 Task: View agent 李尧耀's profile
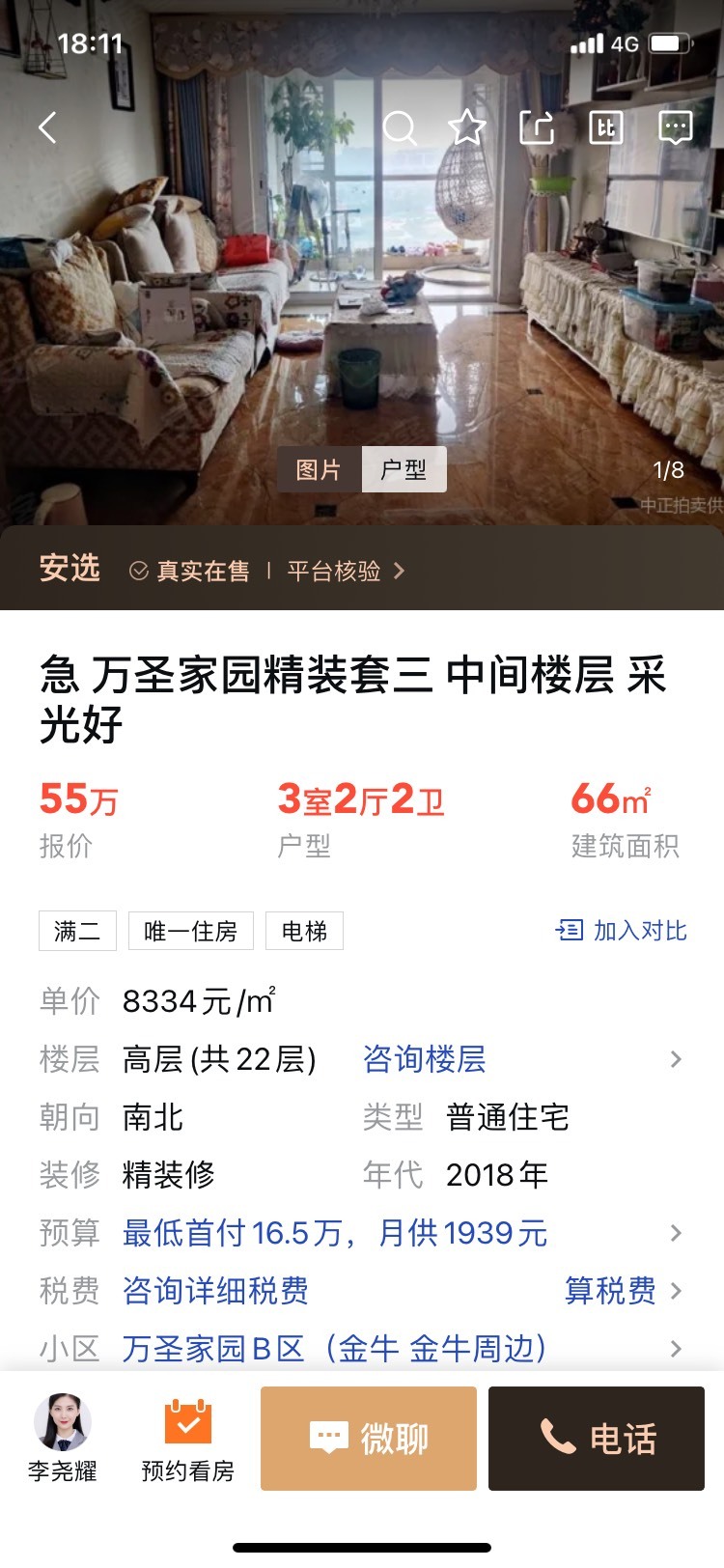(x=63, y=1438)
